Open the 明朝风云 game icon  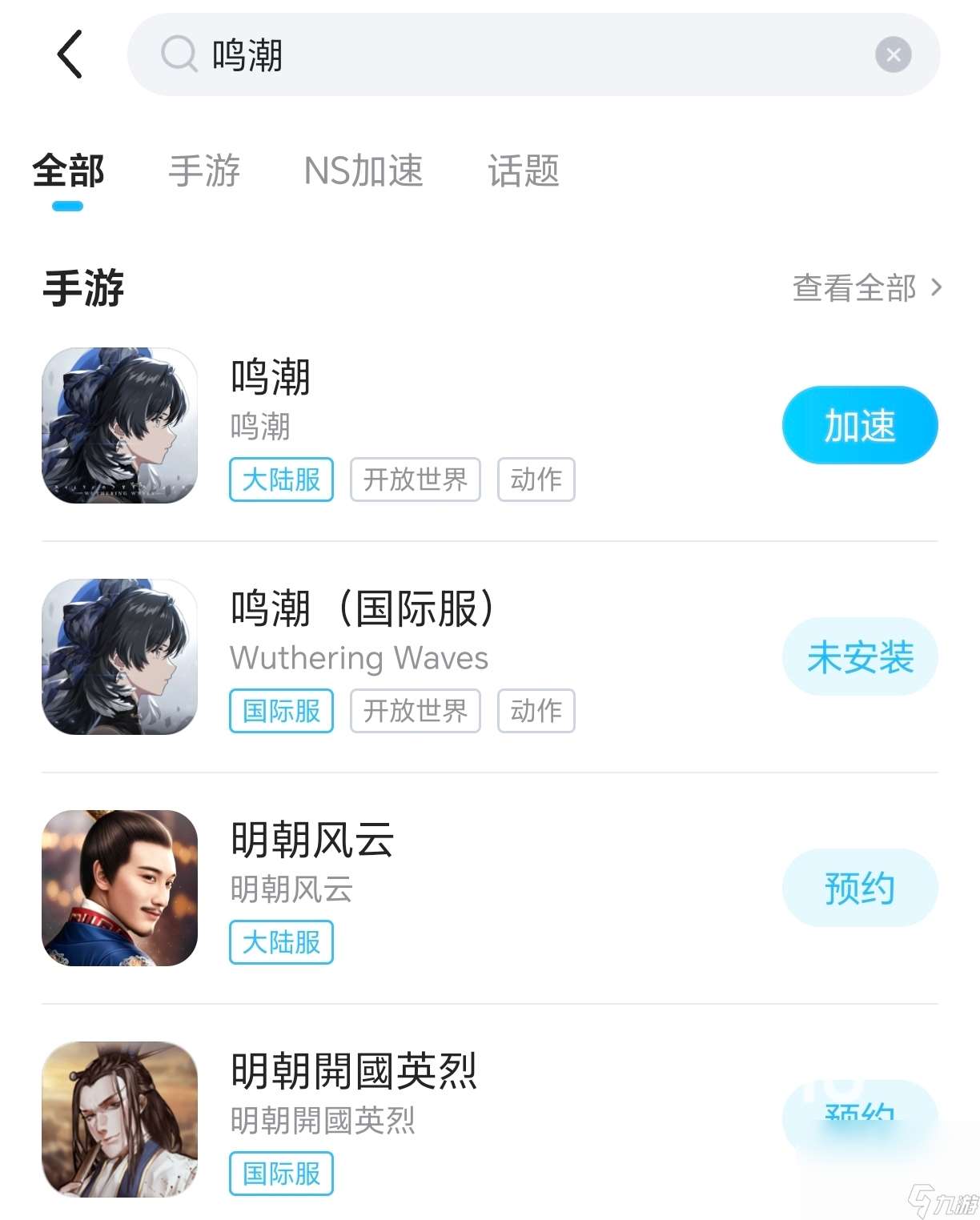pos(118,887)
